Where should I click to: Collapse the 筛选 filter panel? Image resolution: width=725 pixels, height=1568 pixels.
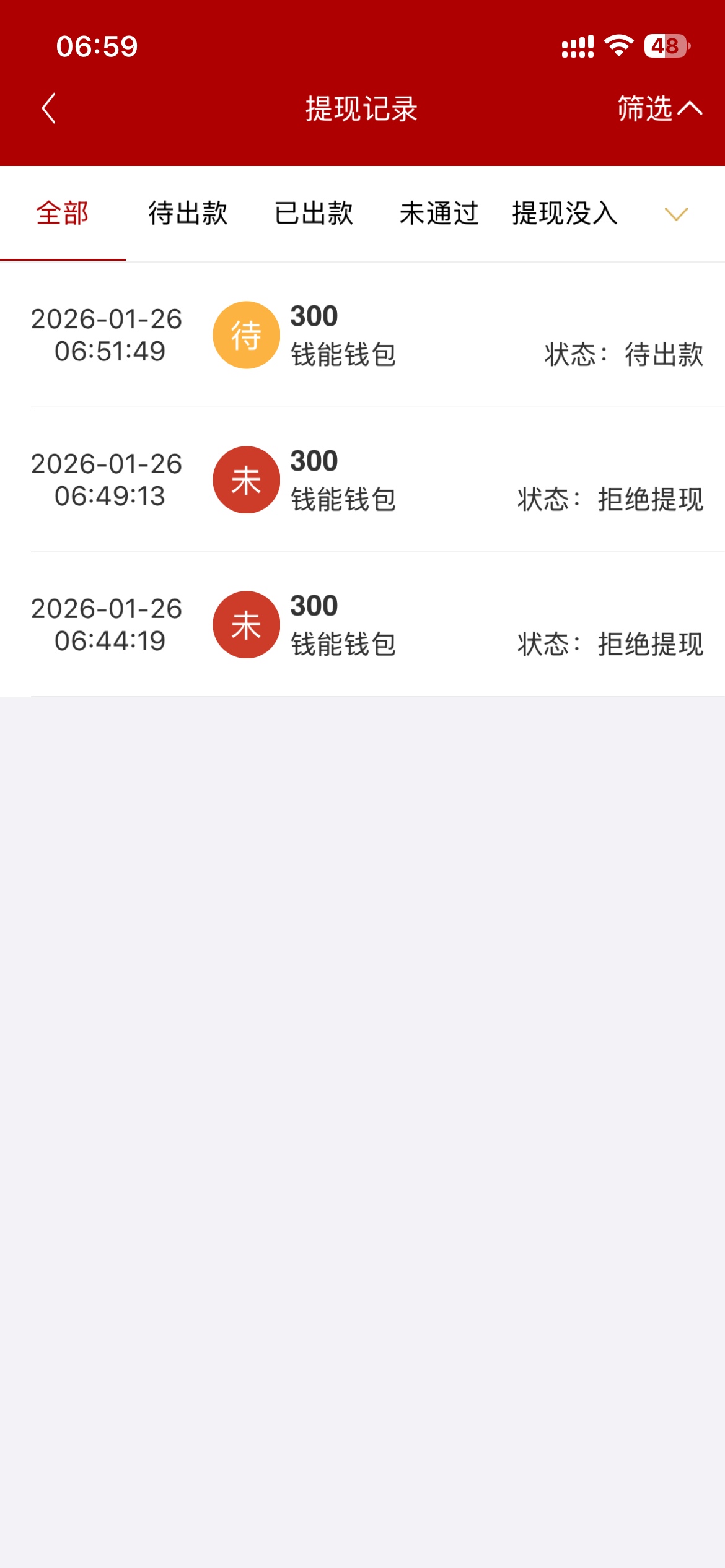click(x=658, y=109)
